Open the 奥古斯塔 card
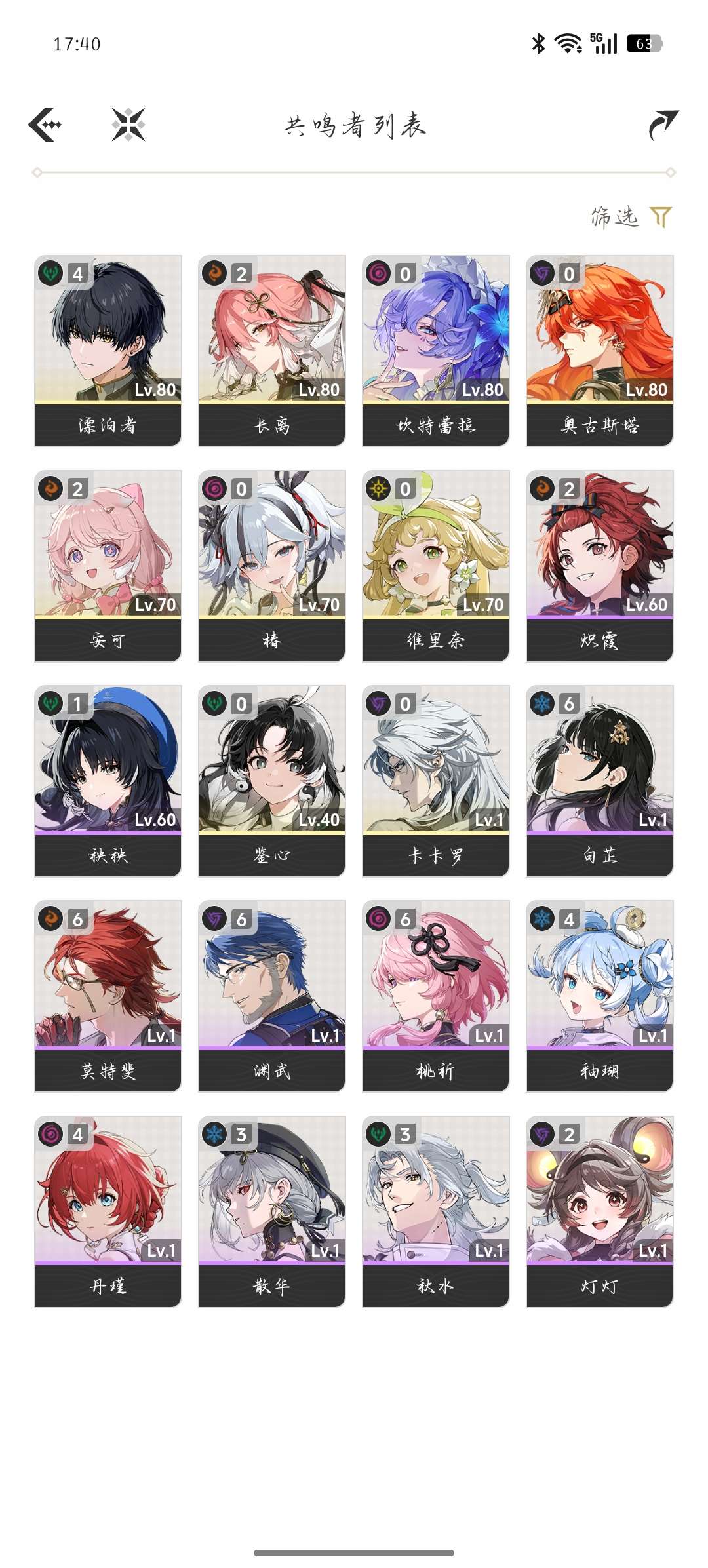 pyautogui.click(x=600, y=351)
